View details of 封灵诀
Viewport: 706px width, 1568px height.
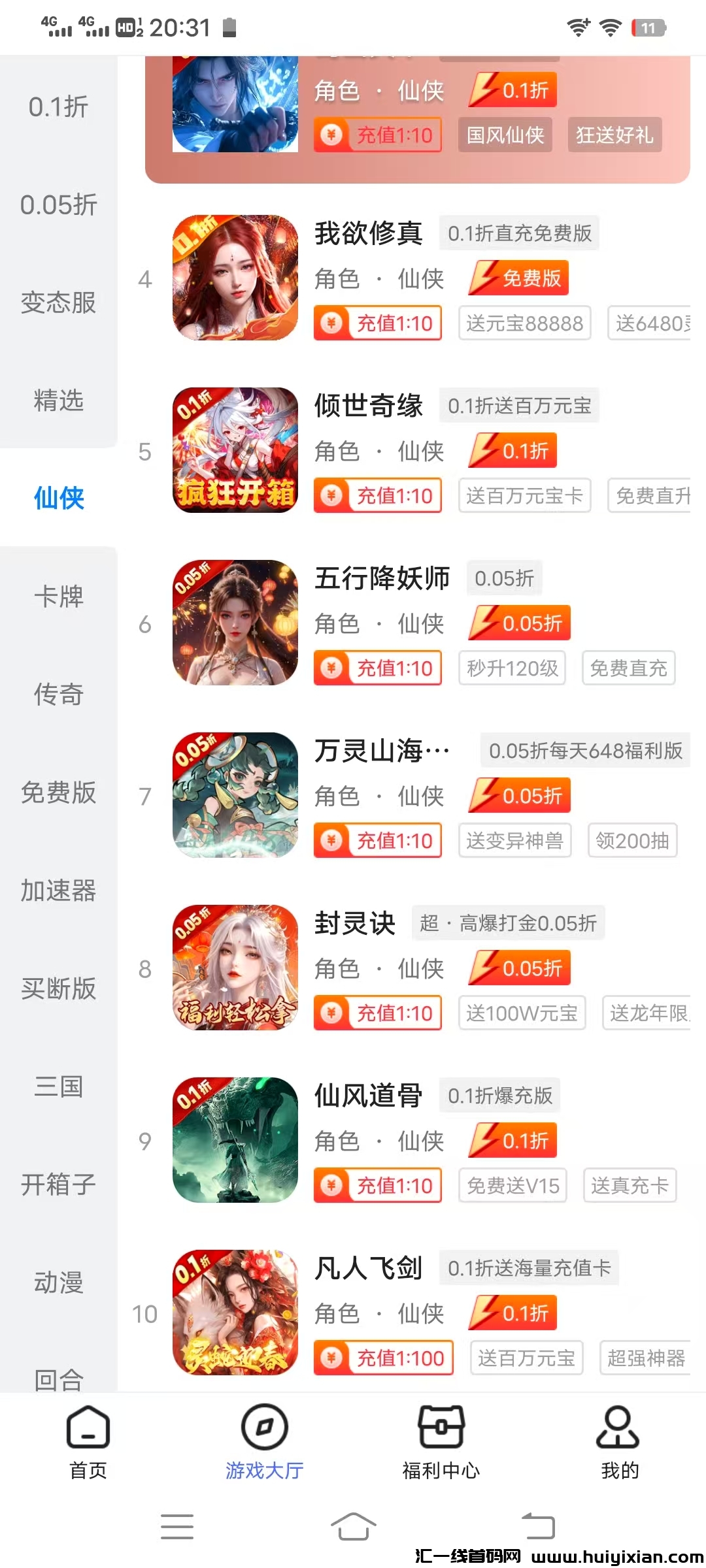(355, 923)
